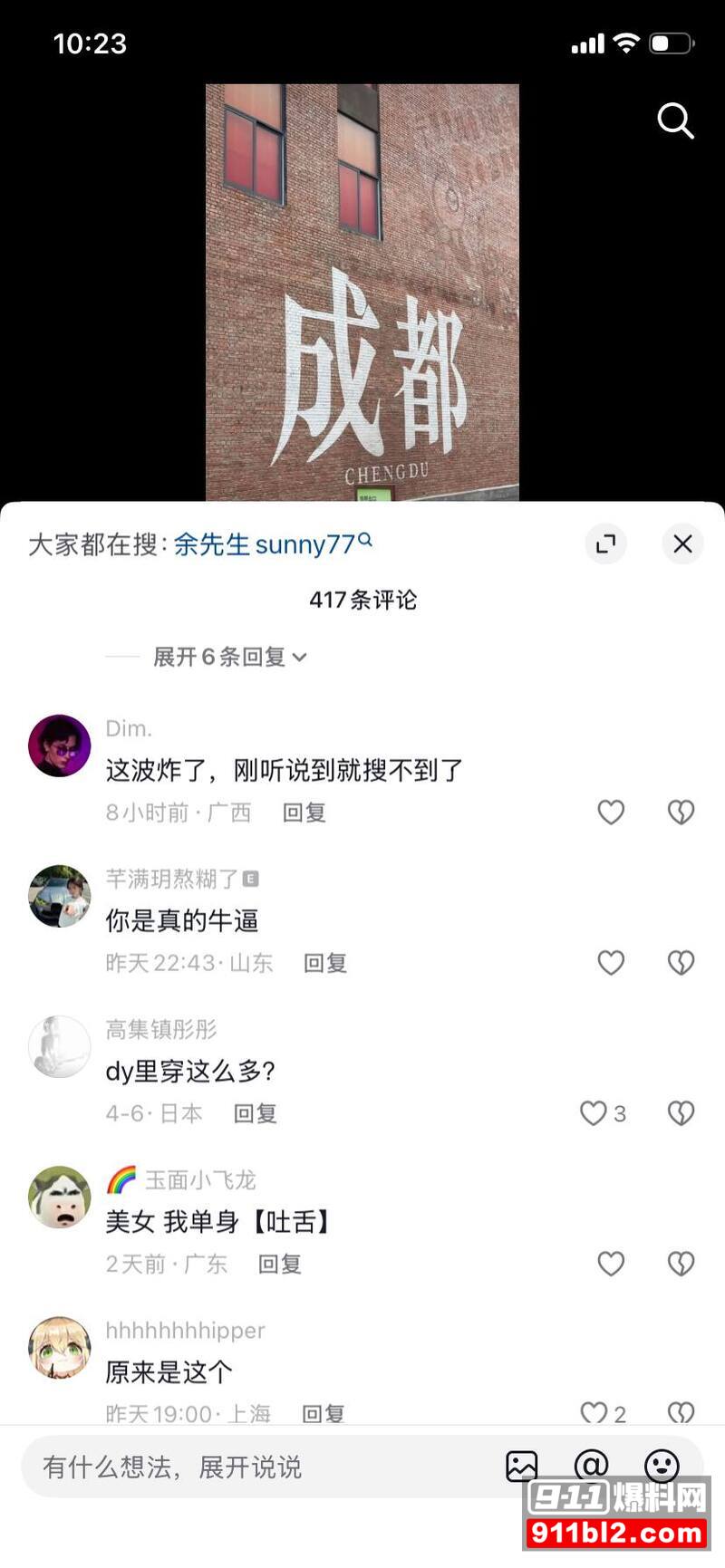Dislike 高集镇彤彤's comment
Viewport: 725px width, 1568px height.
(x=681, y=1113)
